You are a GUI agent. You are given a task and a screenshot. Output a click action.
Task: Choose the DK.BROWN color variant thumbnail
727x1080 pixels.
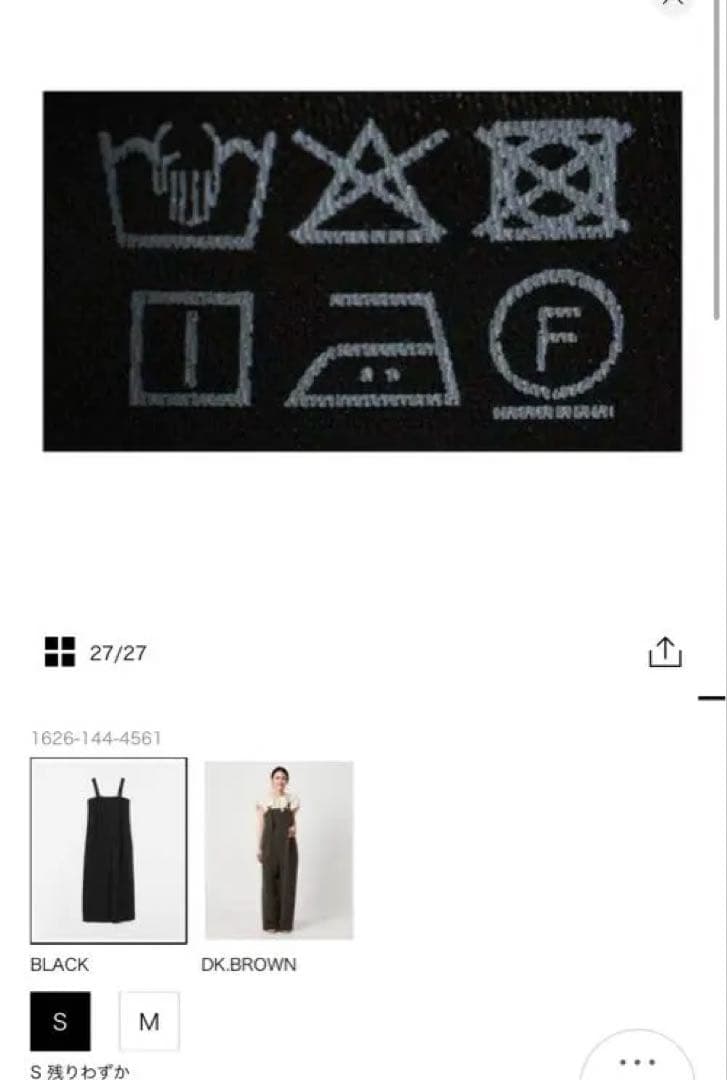[x=278, y=848]
